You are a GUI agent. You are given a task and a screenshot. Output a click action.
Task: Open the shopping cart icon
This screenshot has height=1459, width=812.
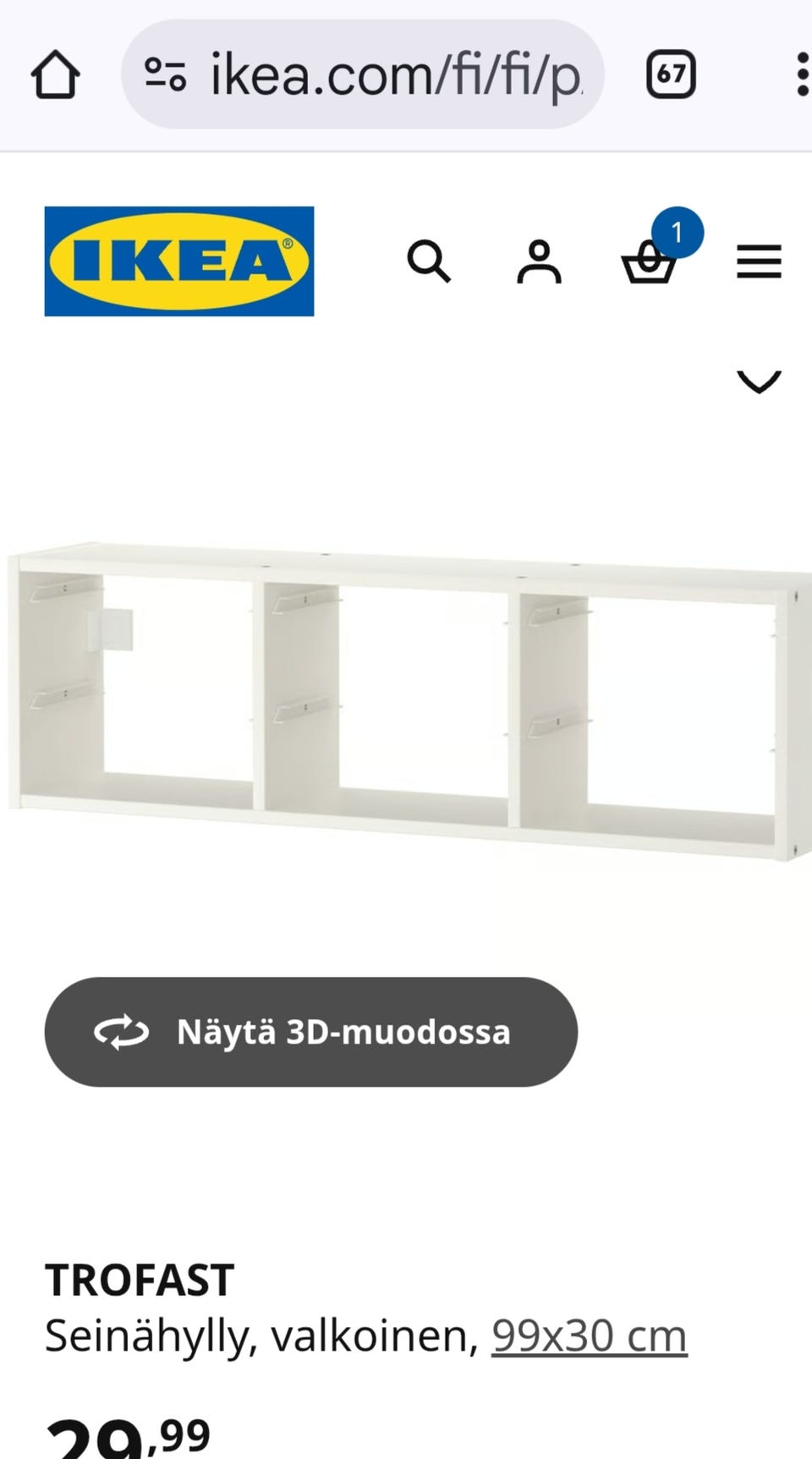point(648,265)
